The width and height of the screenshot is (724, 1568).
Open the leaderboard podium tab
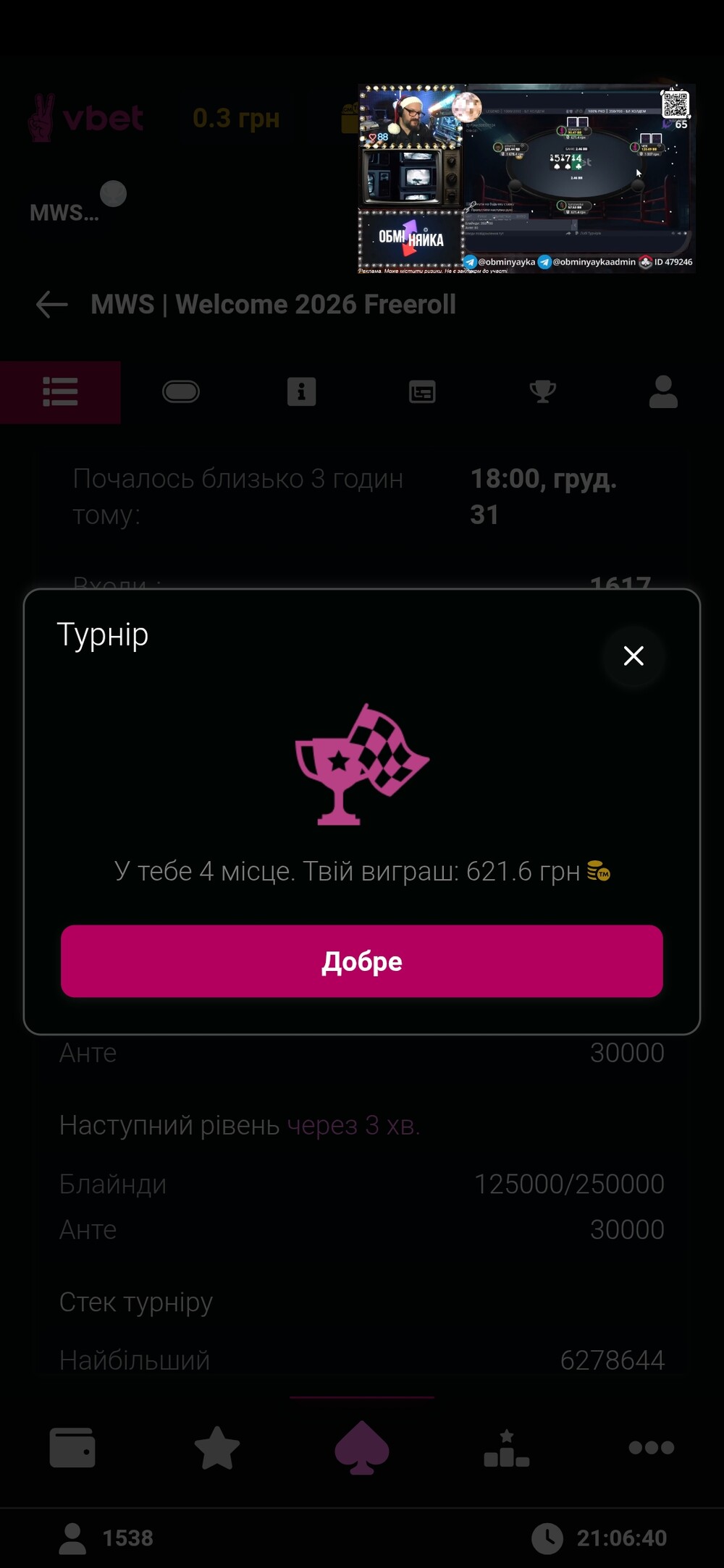(x=507, y=1448)
